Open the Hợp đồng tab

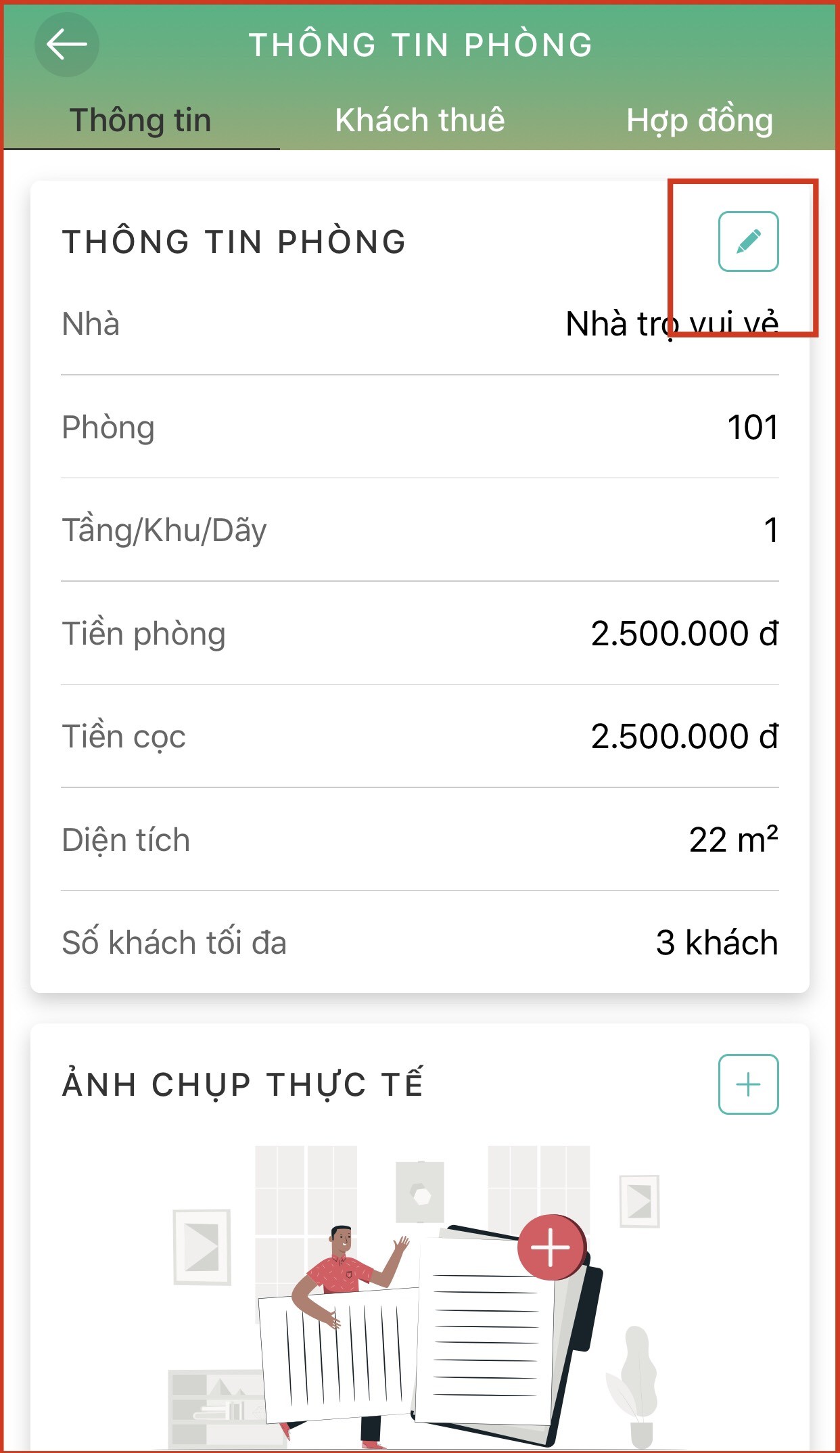click(699, 120)
